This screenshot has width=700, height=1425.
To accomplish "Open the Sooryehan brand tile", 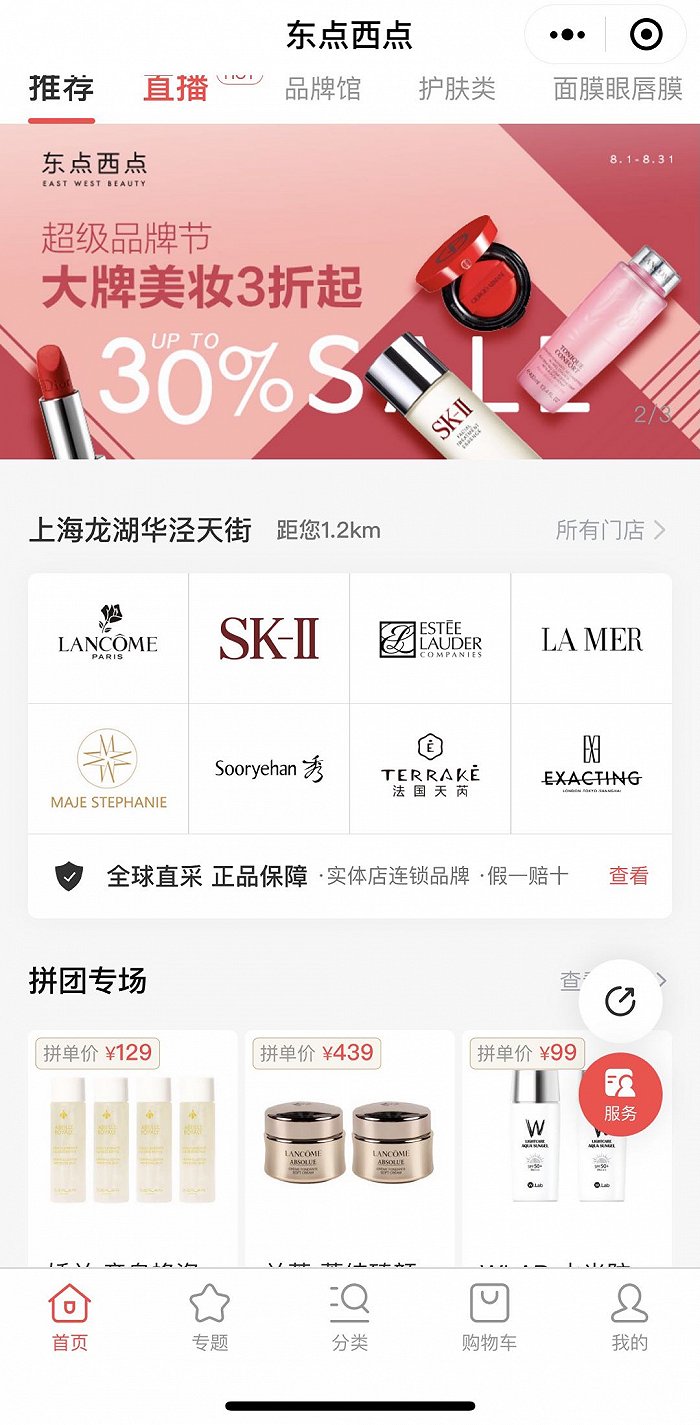I will tap(269, 769).
